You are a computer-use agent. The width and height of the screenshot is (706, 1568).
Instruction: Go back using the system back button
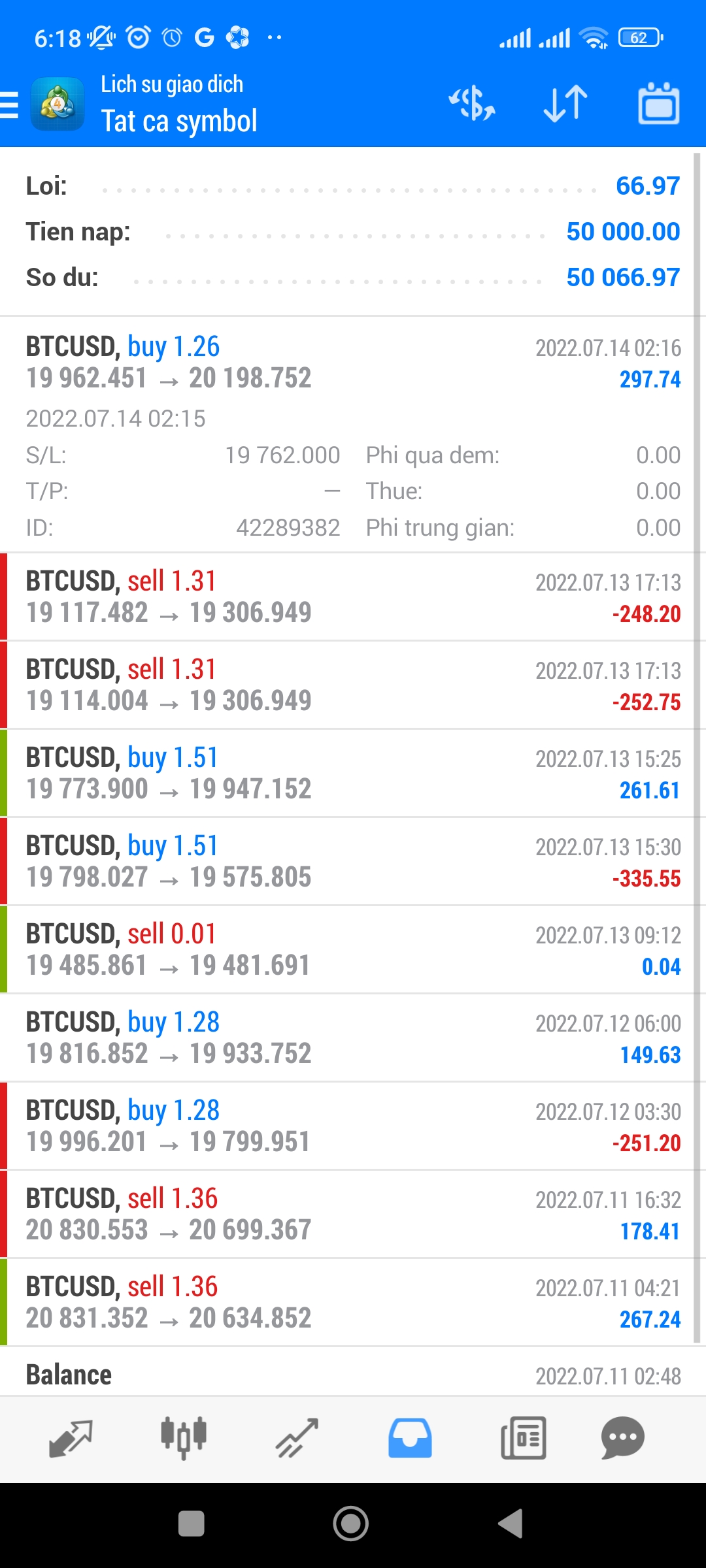point(511,1524)
